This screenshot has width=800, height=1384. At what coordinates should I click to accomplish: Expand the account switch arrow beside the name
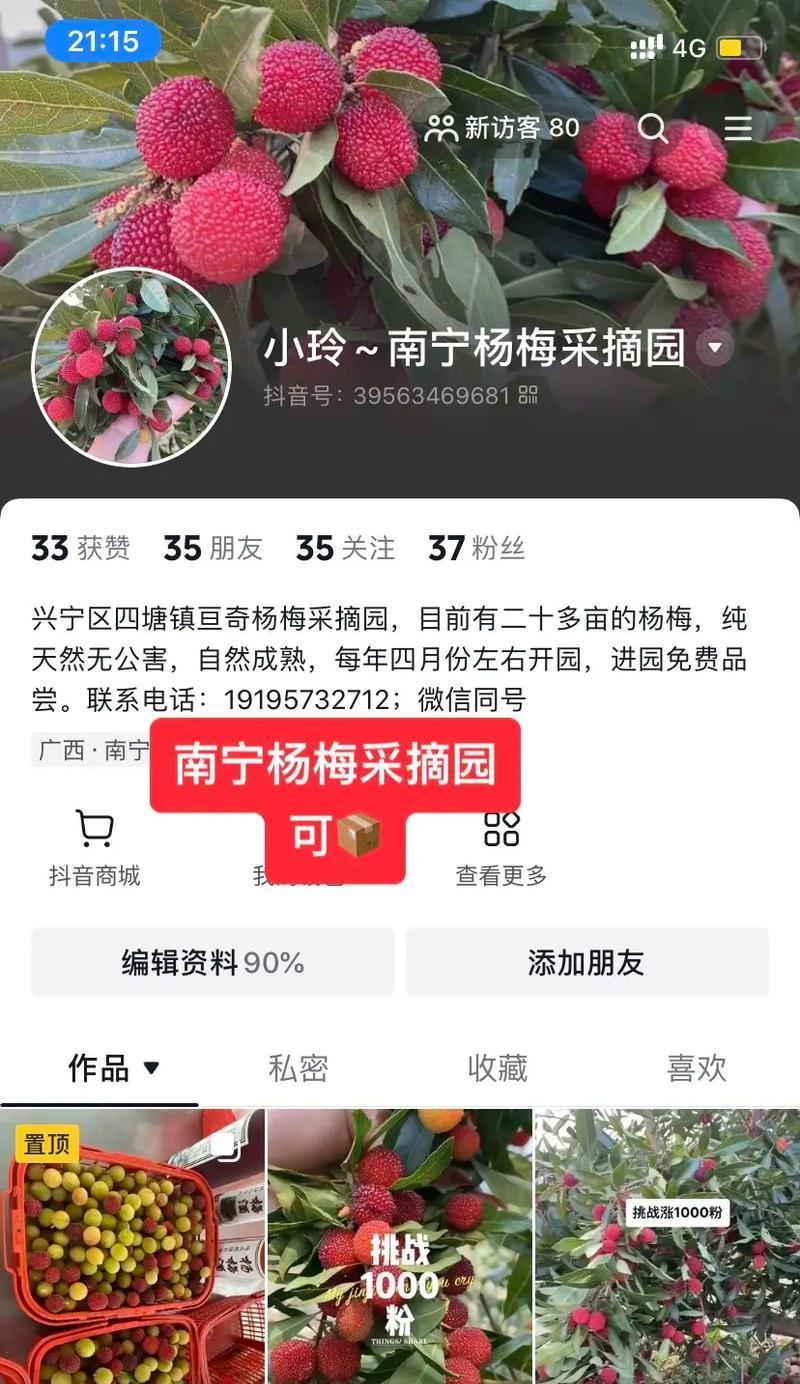coord(714,348)
